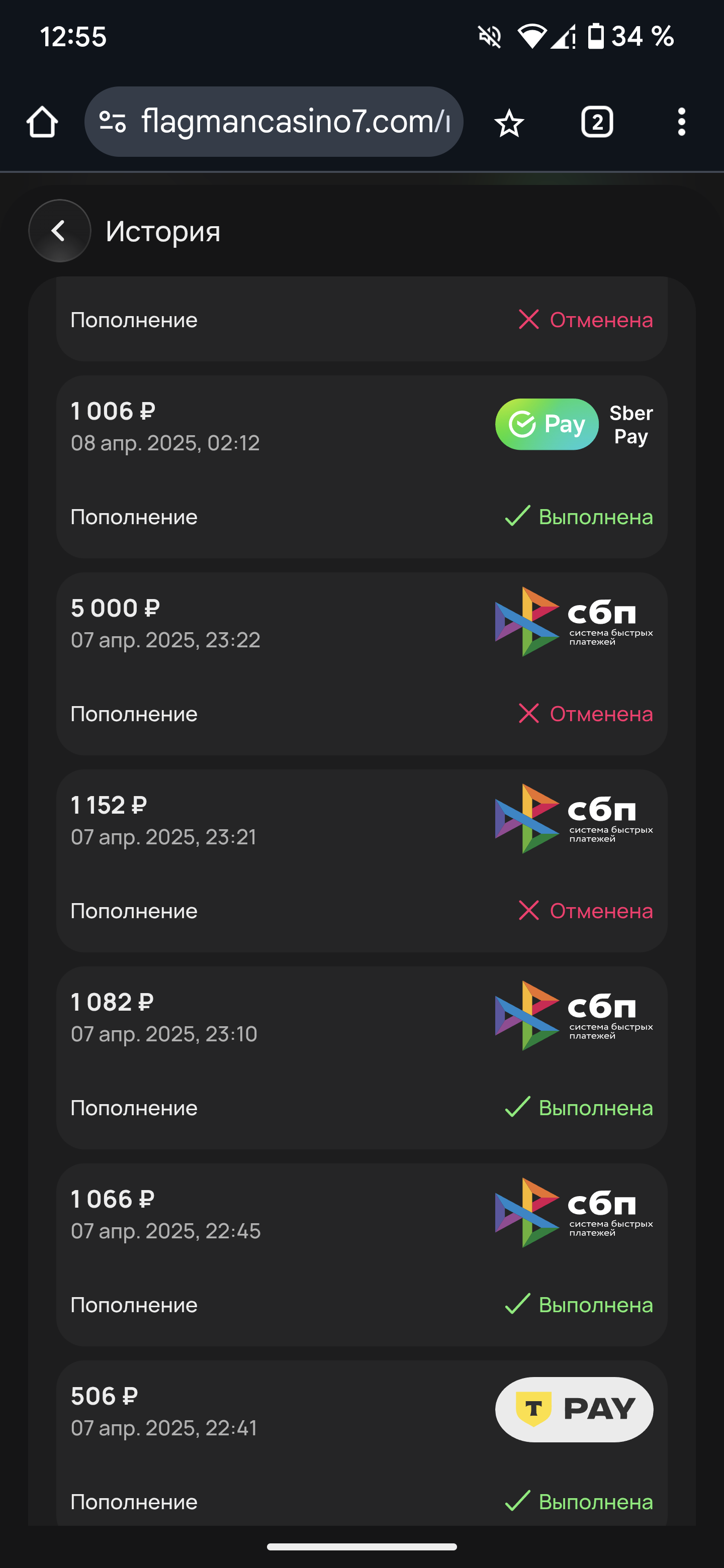This screenshot has height=1568, width=724.
Task: Go back from the История page
Action: [59, 231]
